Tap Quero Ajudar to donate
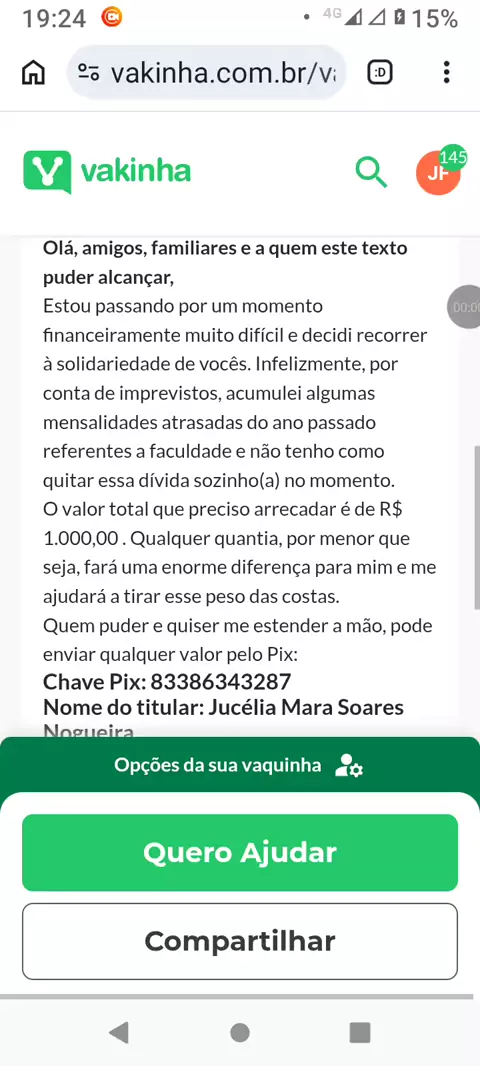Screen dimensions: 480x1066 240,853
